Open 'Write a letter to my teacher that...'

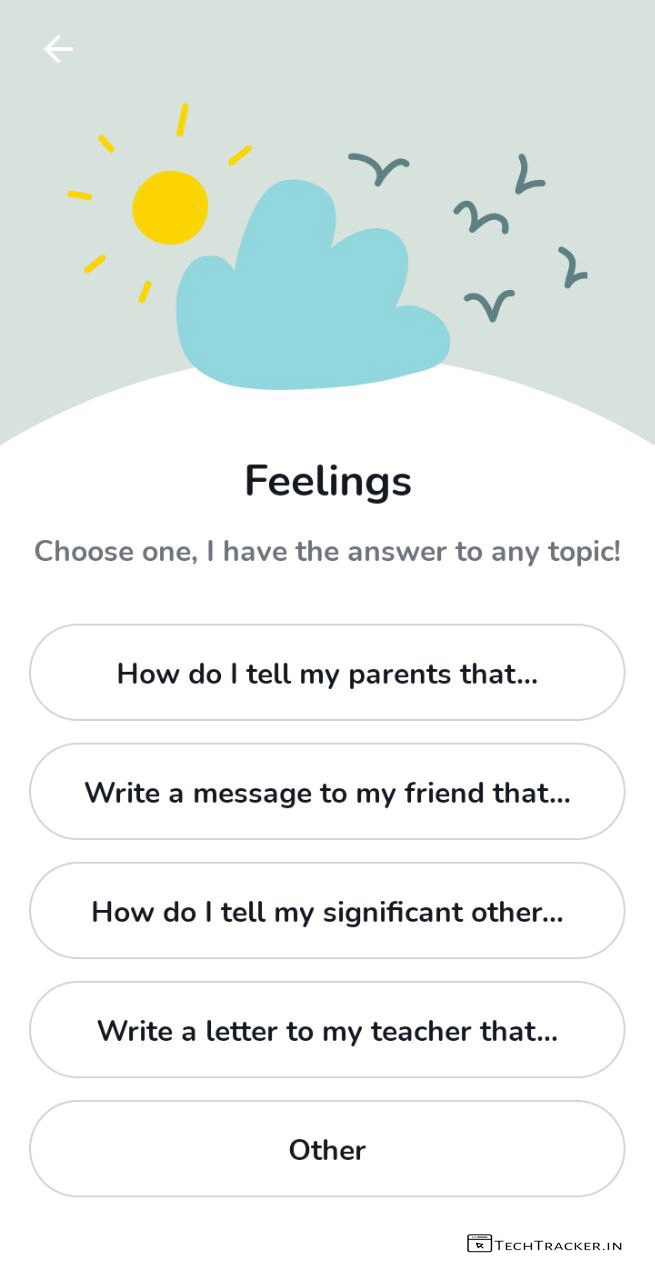tap(327, 1030)
